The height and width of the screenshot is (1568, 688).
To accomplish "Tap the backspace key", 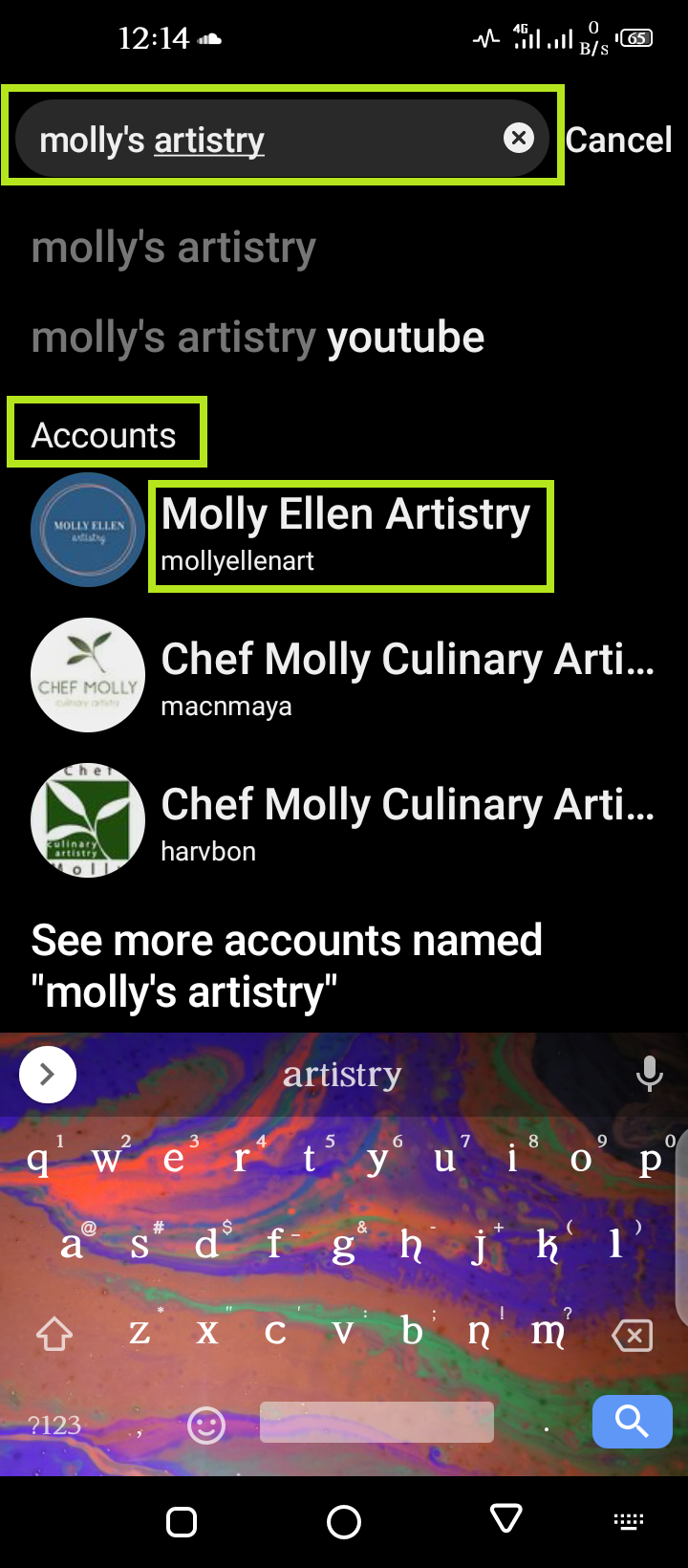I will [x=632, y=1335].
